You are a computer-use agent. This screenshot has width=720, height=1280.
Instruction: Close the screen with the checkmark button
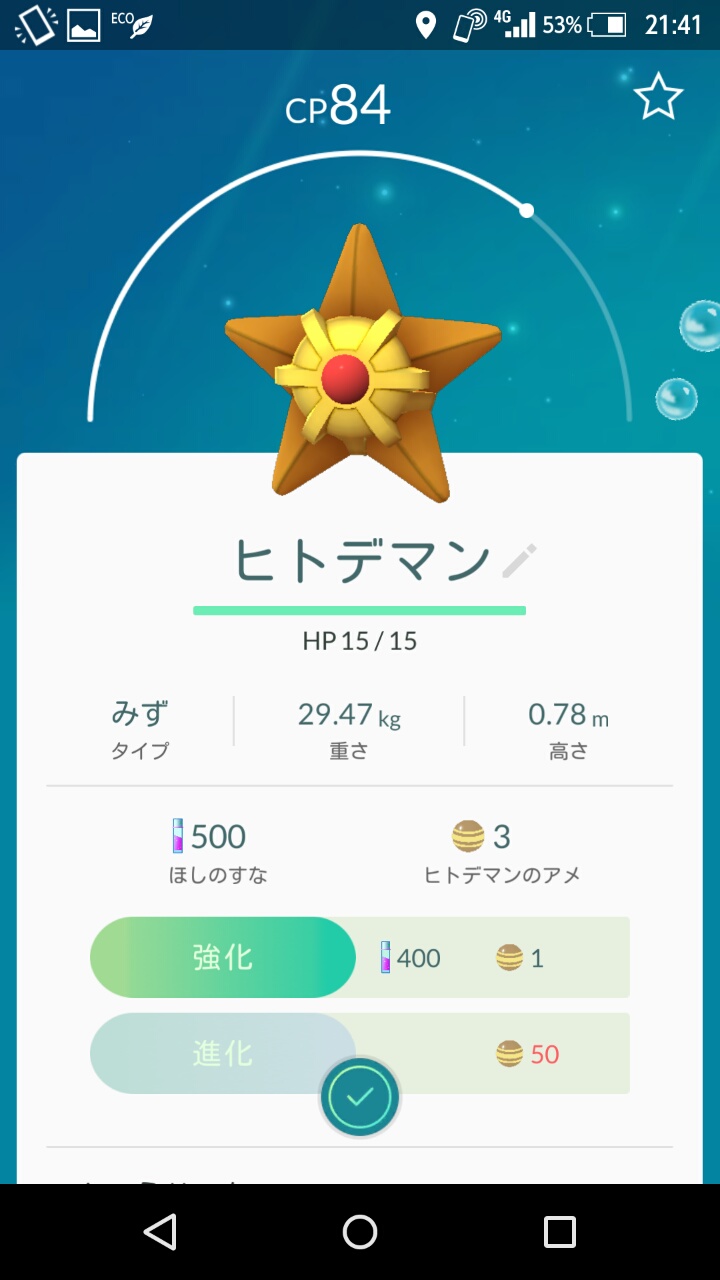360,1098
